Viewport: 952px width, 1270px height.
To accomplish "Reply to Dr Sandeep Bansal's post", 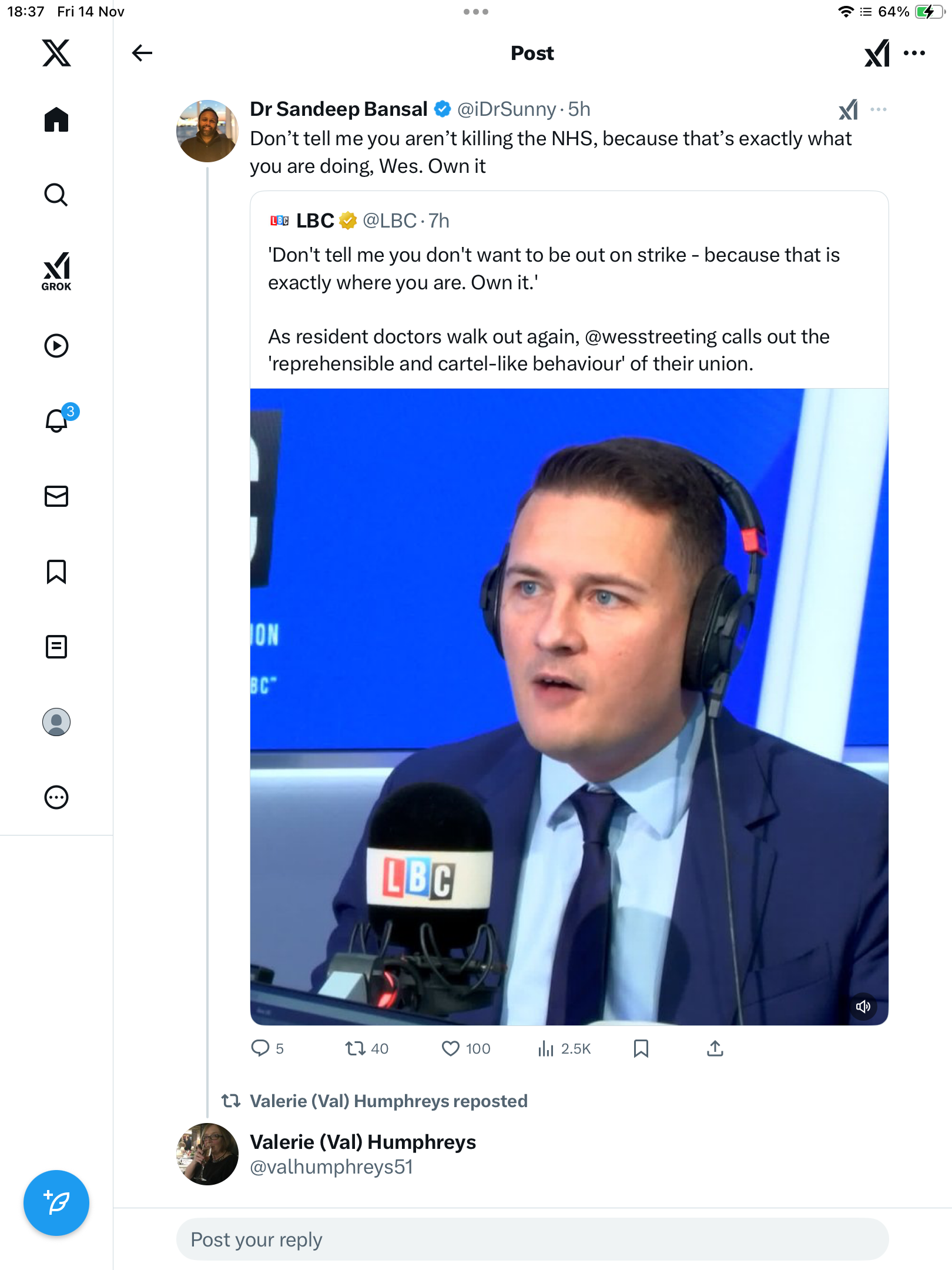I will click(x=260, y=1048).
